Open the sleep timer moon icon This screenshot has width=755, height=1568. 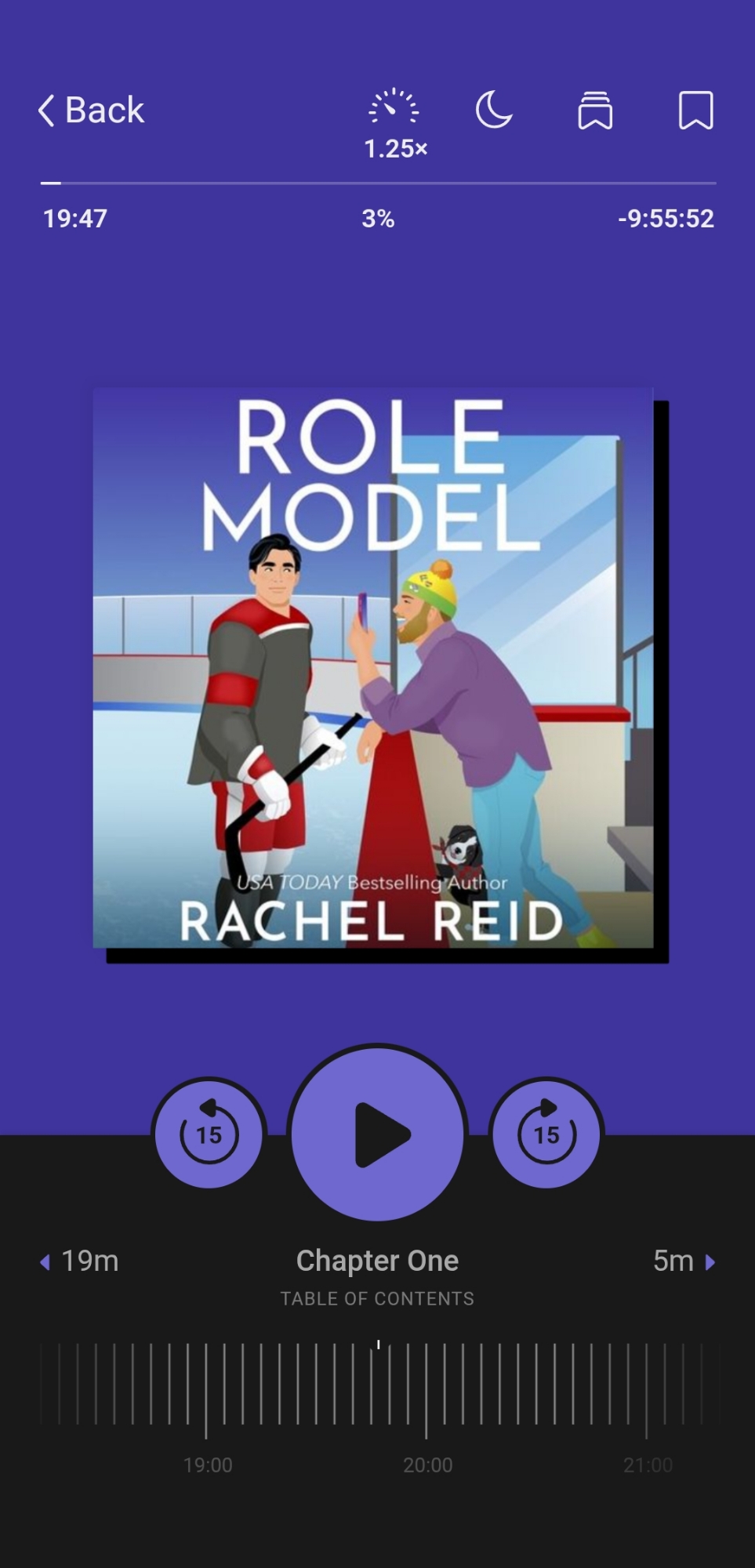tap(494, 109)
